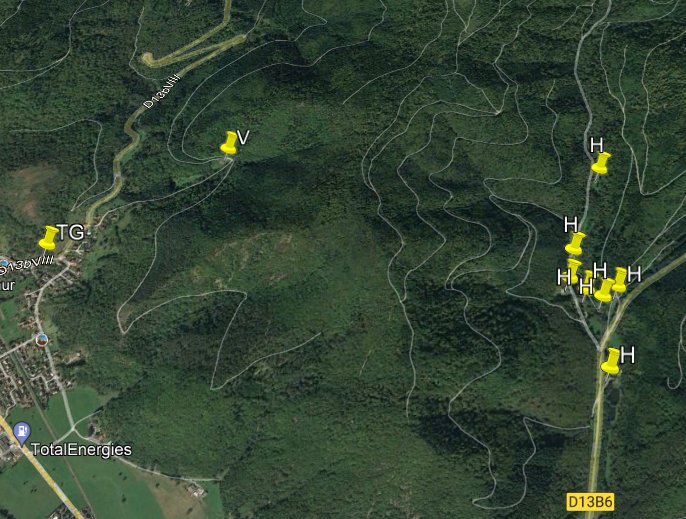Select the yellow pin labeled V
686x519 pixels.
tap(230, 143)
